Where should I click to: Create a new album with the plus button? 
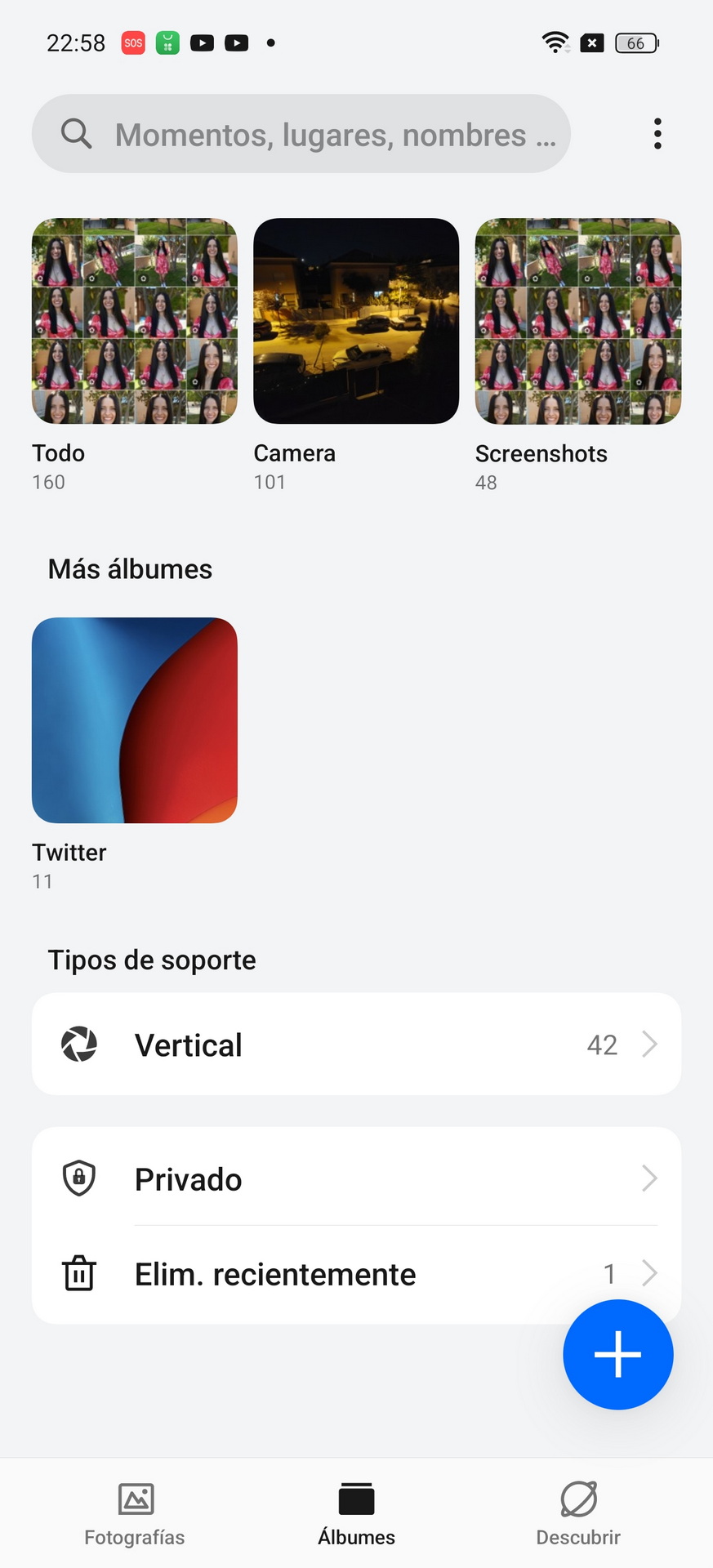(x=617, y=1354)
